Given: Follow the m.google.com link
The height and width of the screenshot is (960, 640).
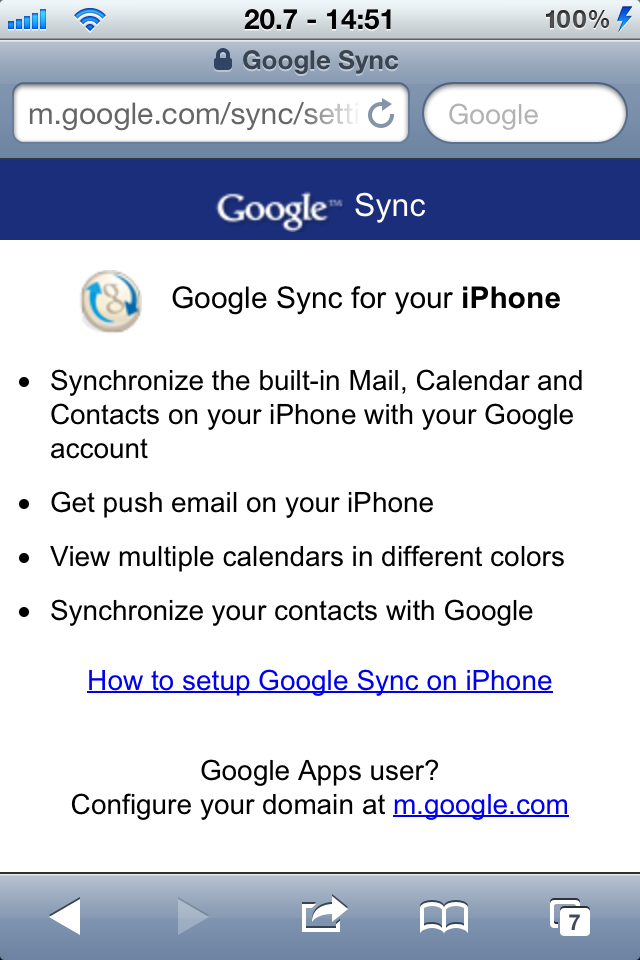Looking at the screenshot, I should click(x=481, y=805).
